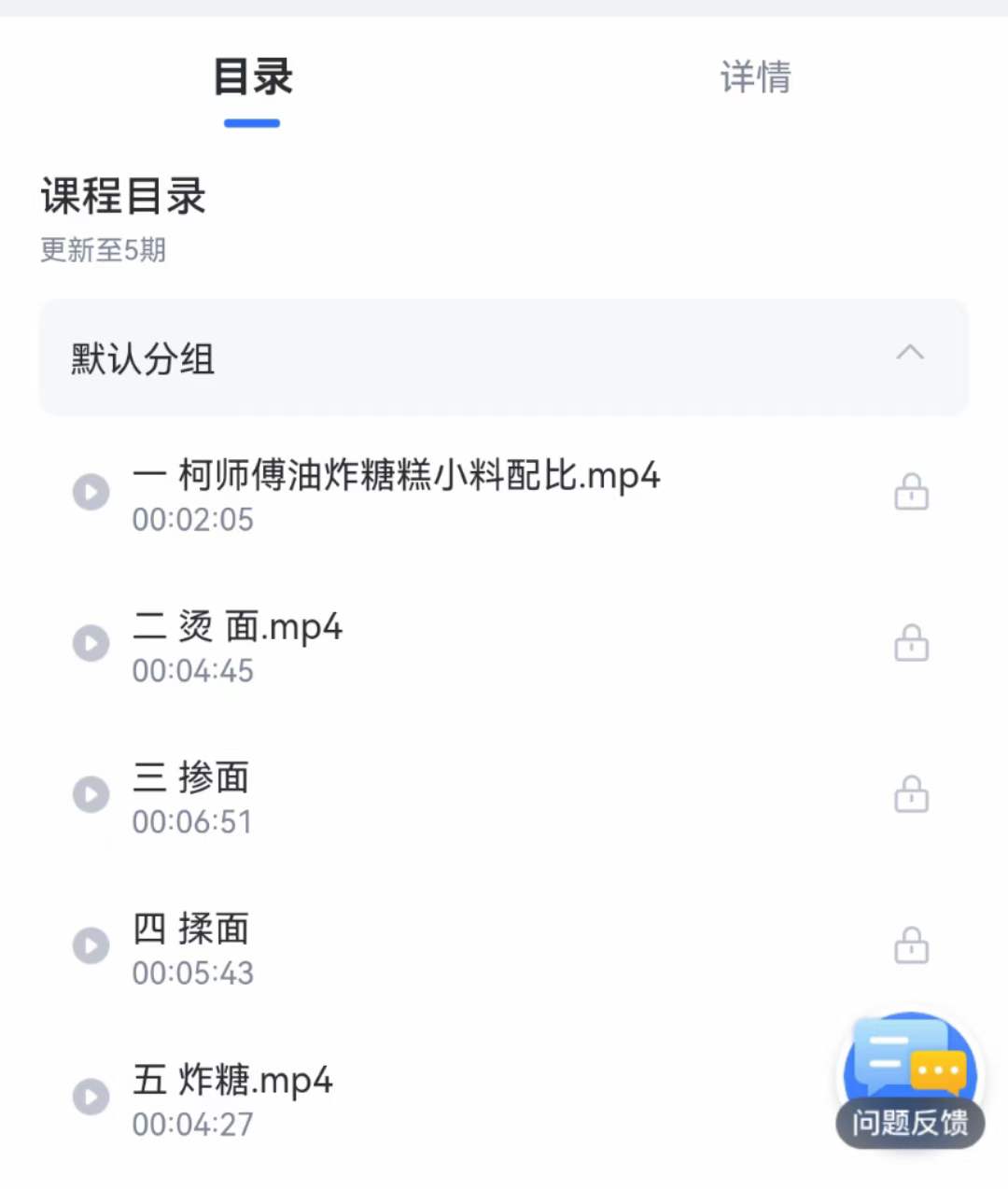Click the lock icon next to 四 揉面
The height and width of the screenshot is (1189, 1008).
coord(912,945)
